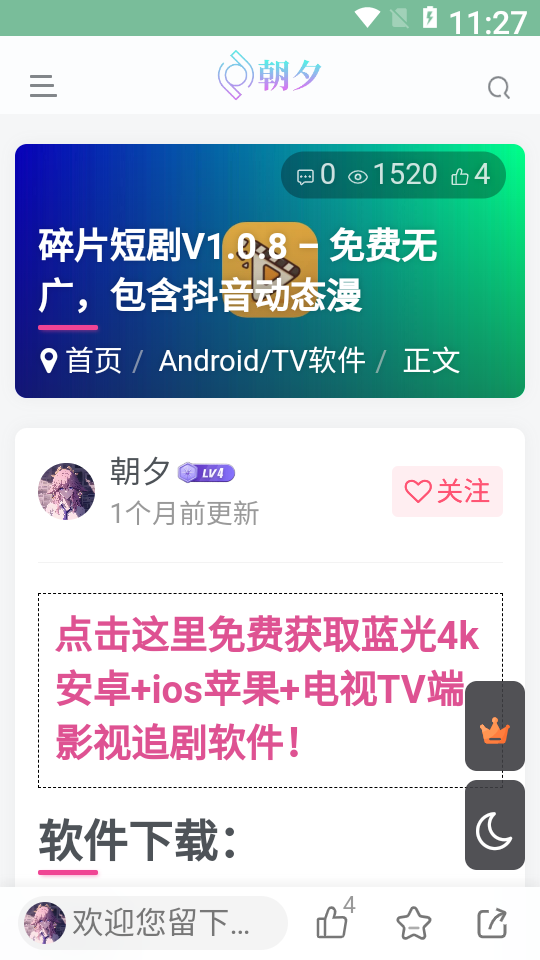This screenshot has height=960, width=540.
Task: Open the pink 点击这里免费获取蓝光4k promo link
Action: [x=268, y=689]
